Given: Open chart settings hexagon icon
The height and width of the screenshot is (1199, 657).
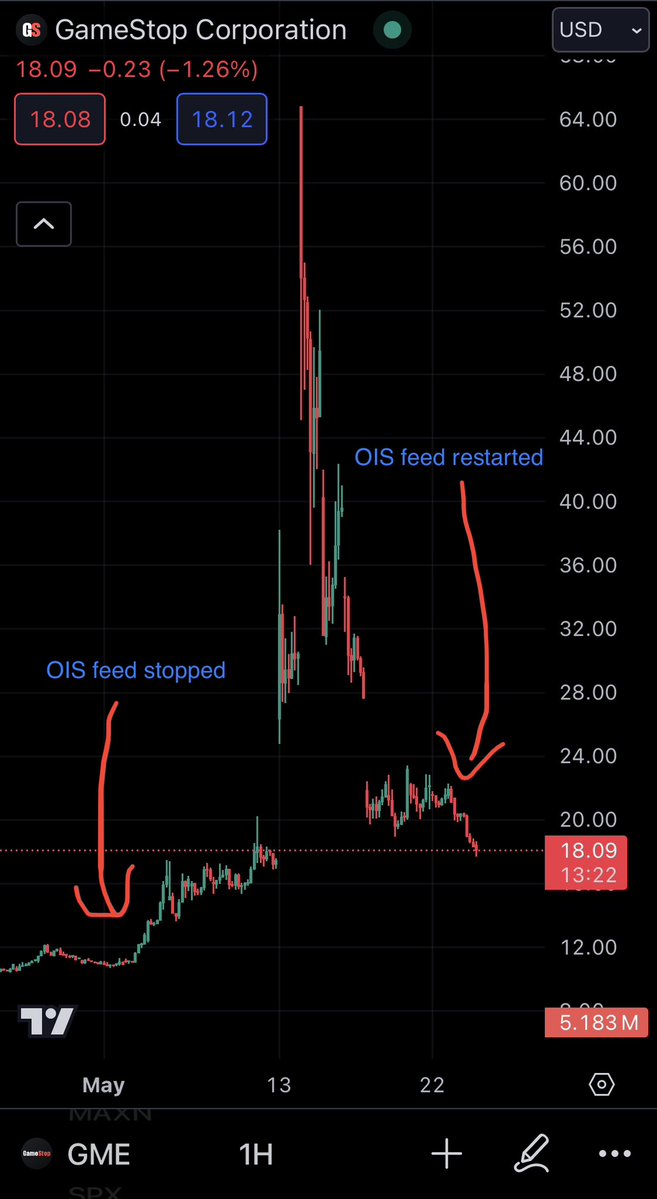Looking at the screenshot, I should [x=601, y=1085].
